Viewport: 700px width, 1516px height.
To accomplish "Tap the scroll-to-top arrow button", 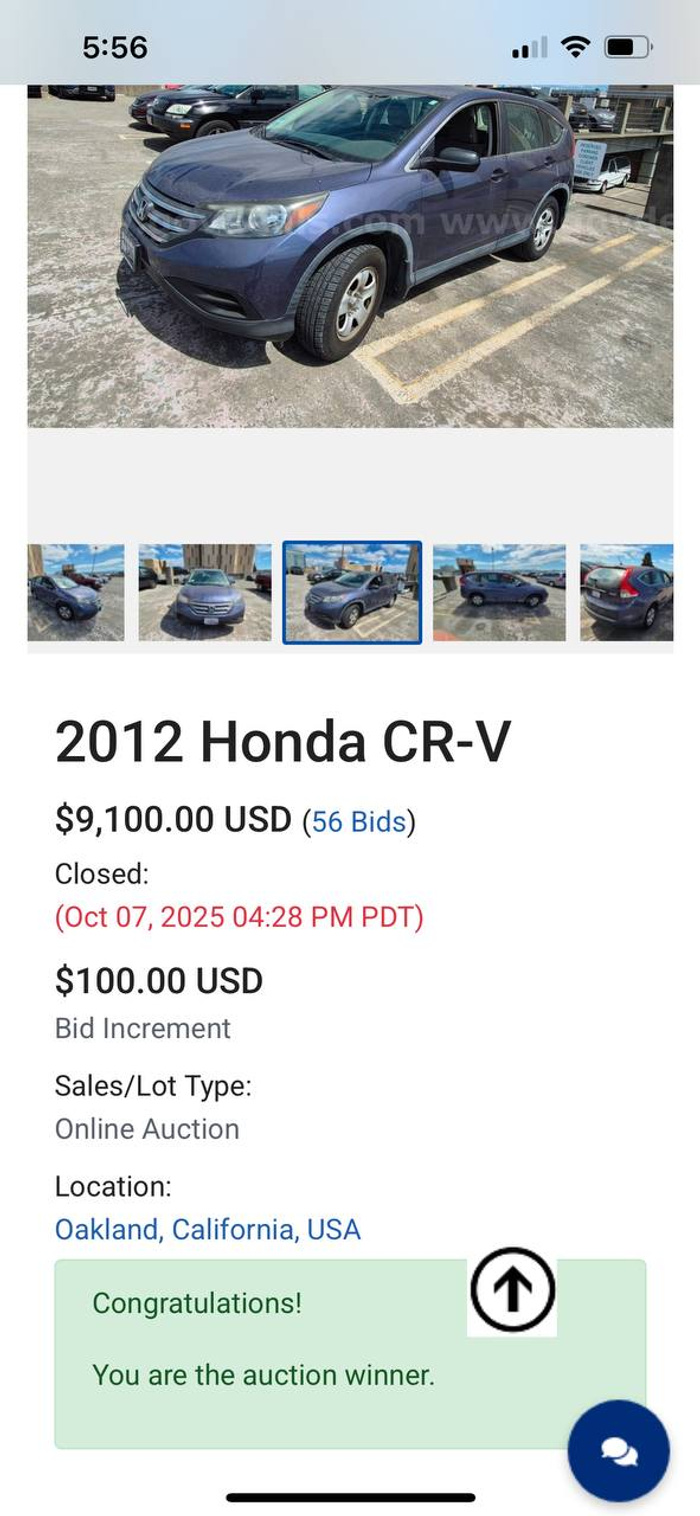I will pyautogui.click(x=512, y=1290).
